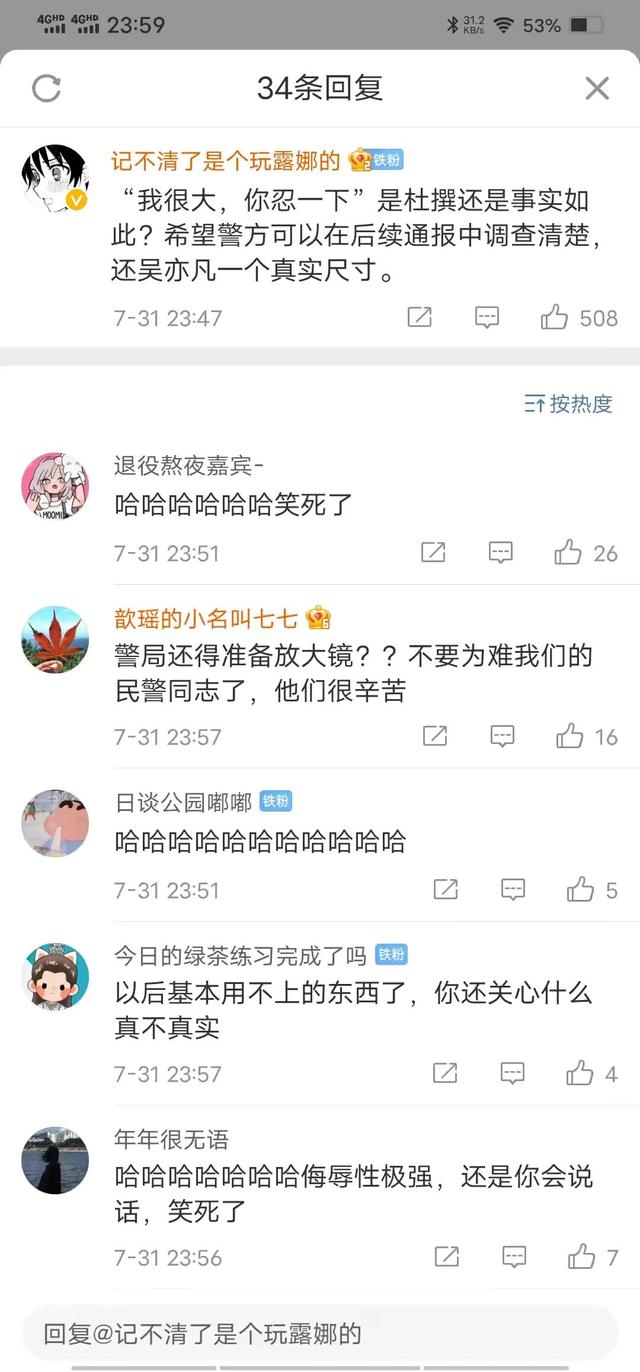Like 退役熬夜嘉宾-'s reply

[x=568, y=552]
